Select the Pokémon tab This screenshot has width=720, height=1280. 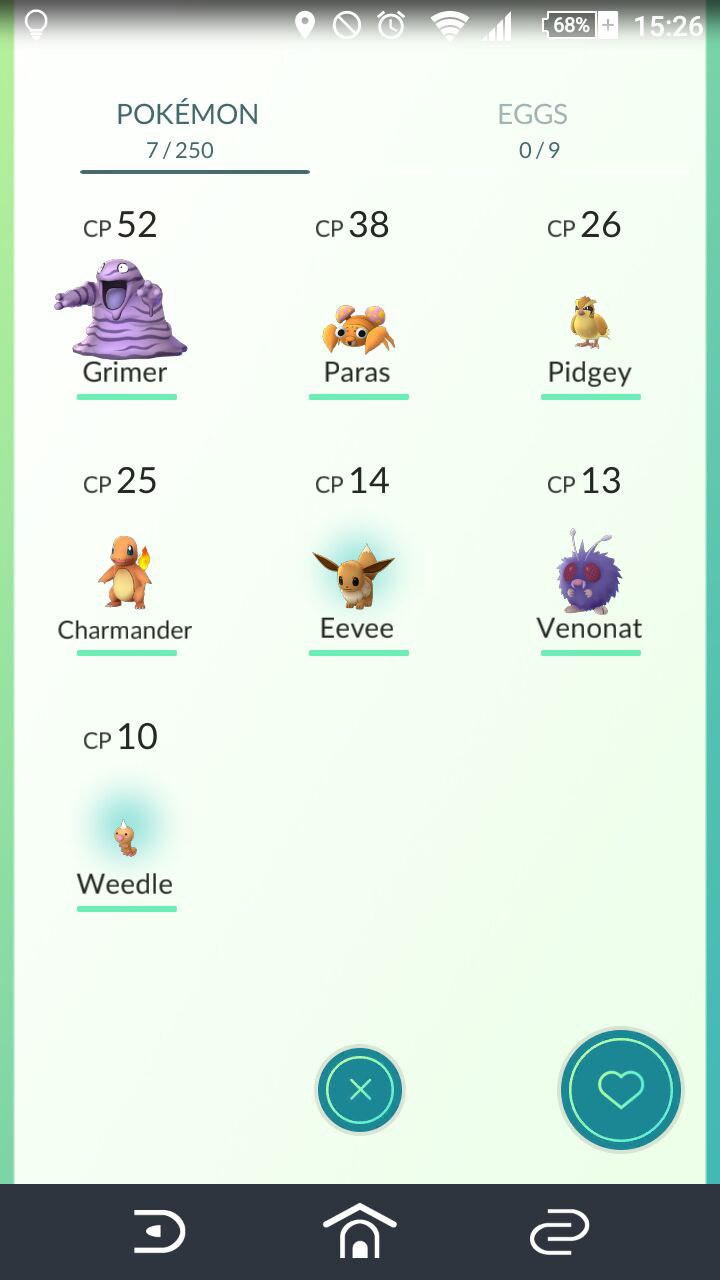(x=188, y=130)
